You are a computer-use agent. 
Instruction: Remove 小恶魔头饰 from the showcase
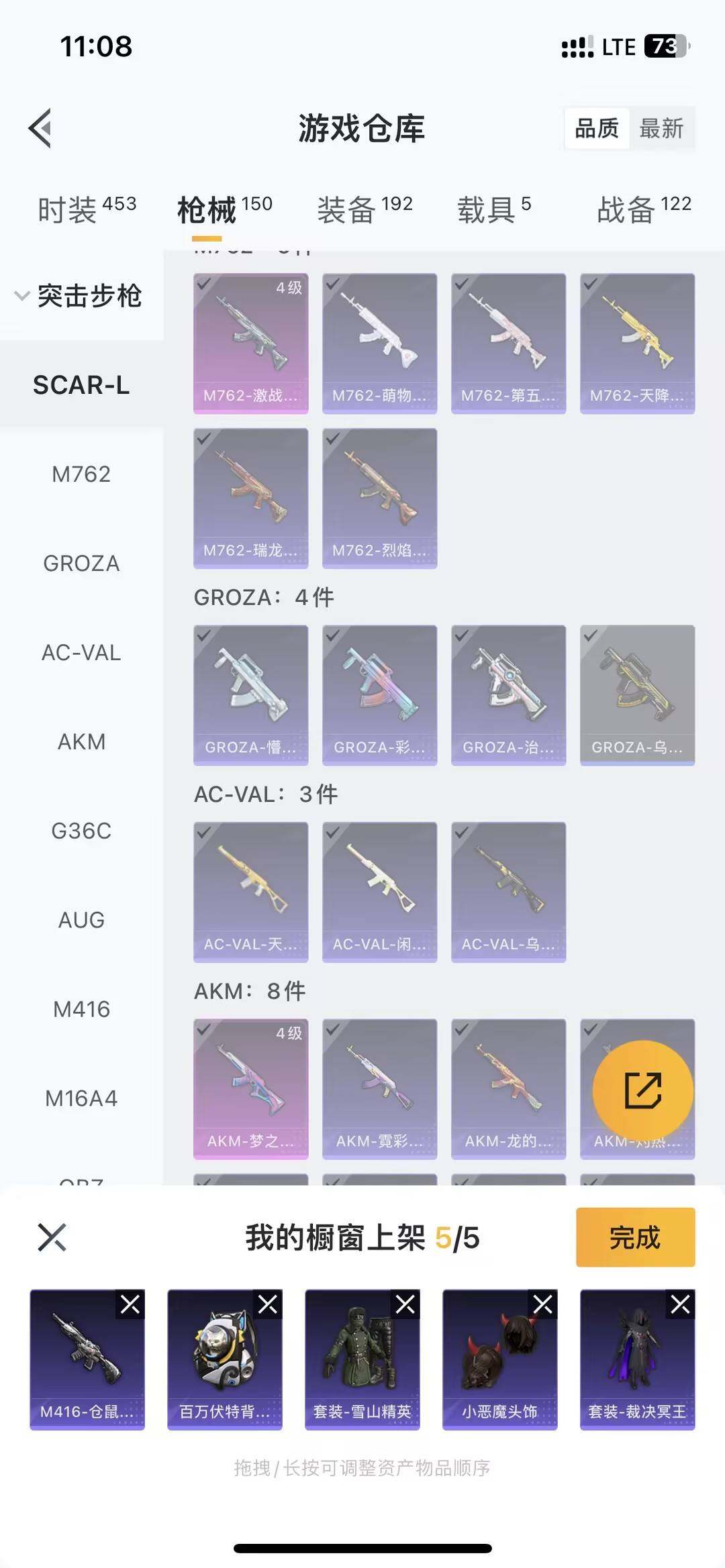click(x=542, y=1304)
